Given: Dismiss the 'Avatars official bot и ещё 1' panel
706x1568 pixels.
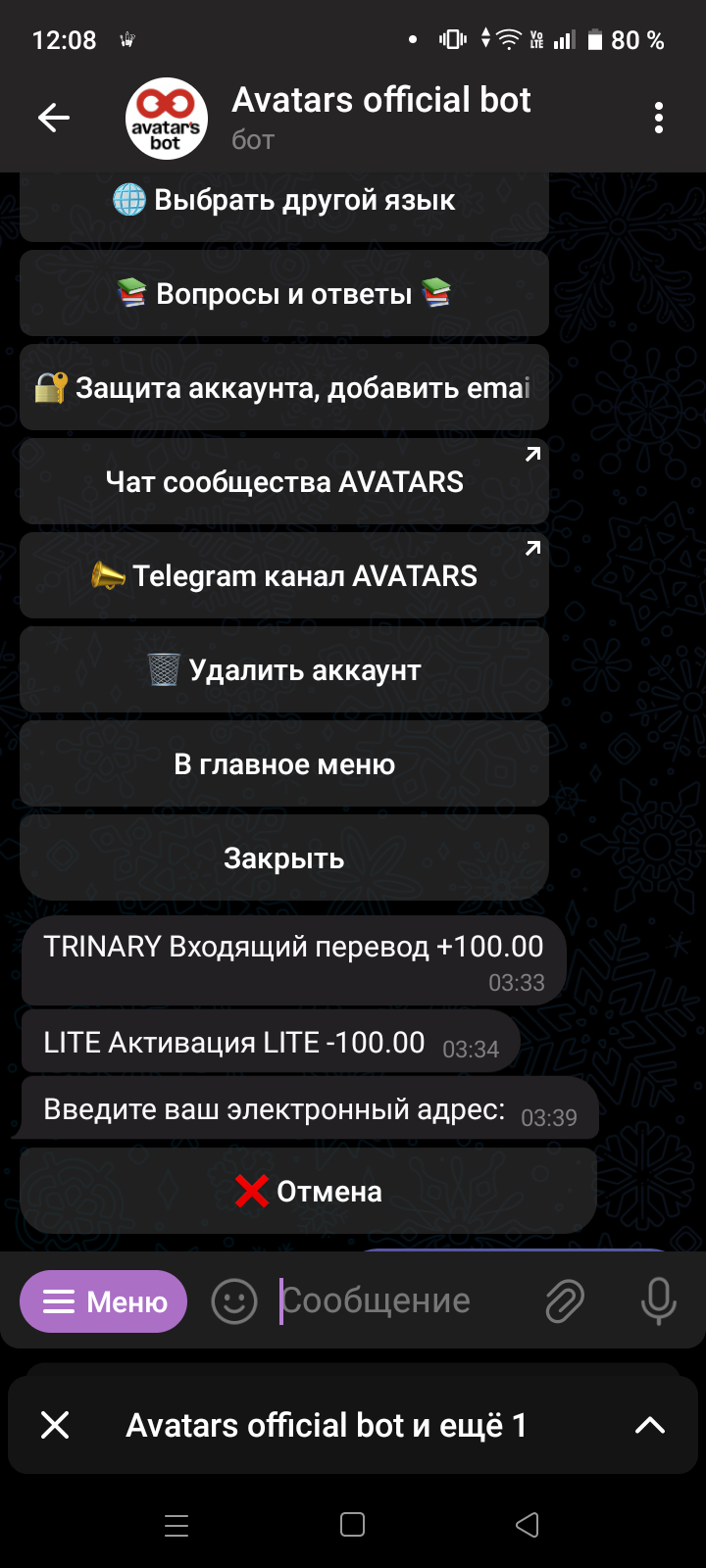Looking at the screenshot, I should [x=56, y=1425].
